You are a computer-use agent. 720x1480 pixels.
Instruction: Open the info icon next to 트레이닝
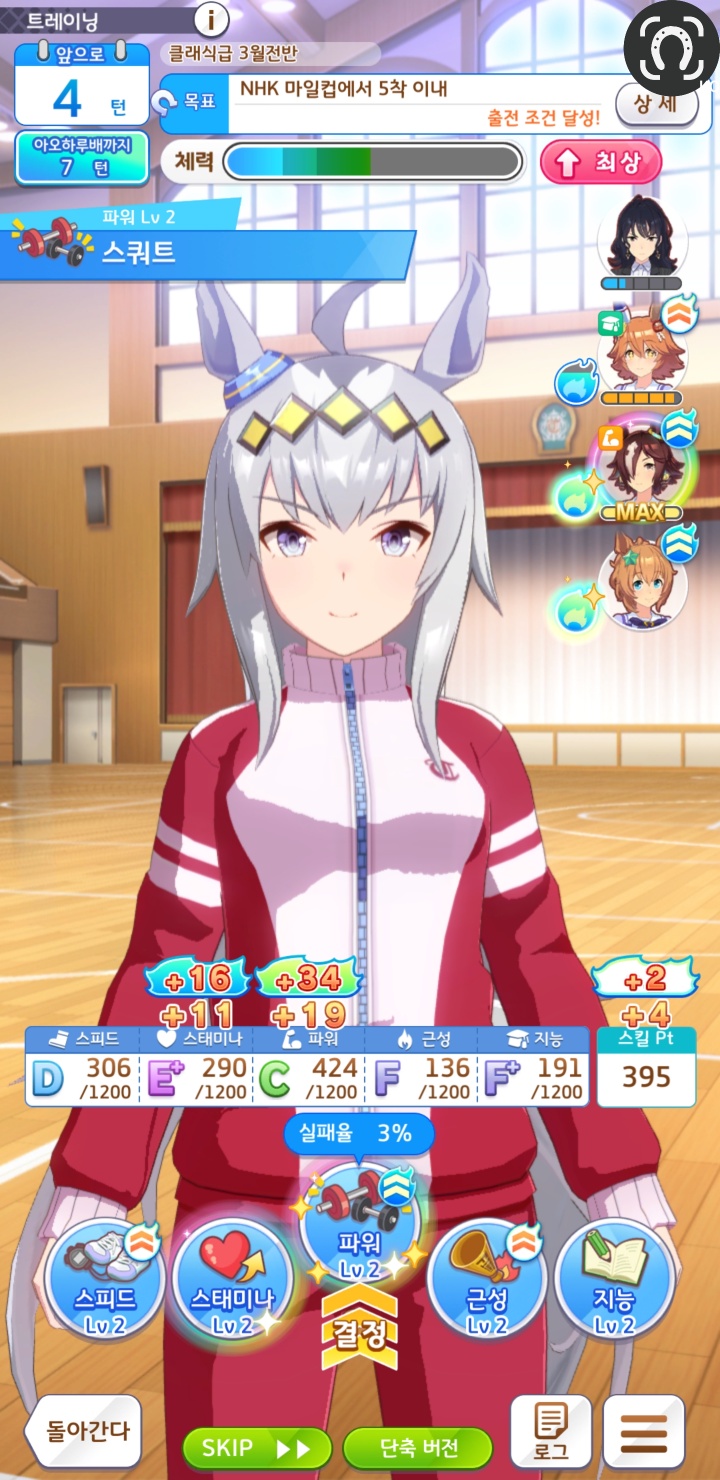[x=211, y=18]
